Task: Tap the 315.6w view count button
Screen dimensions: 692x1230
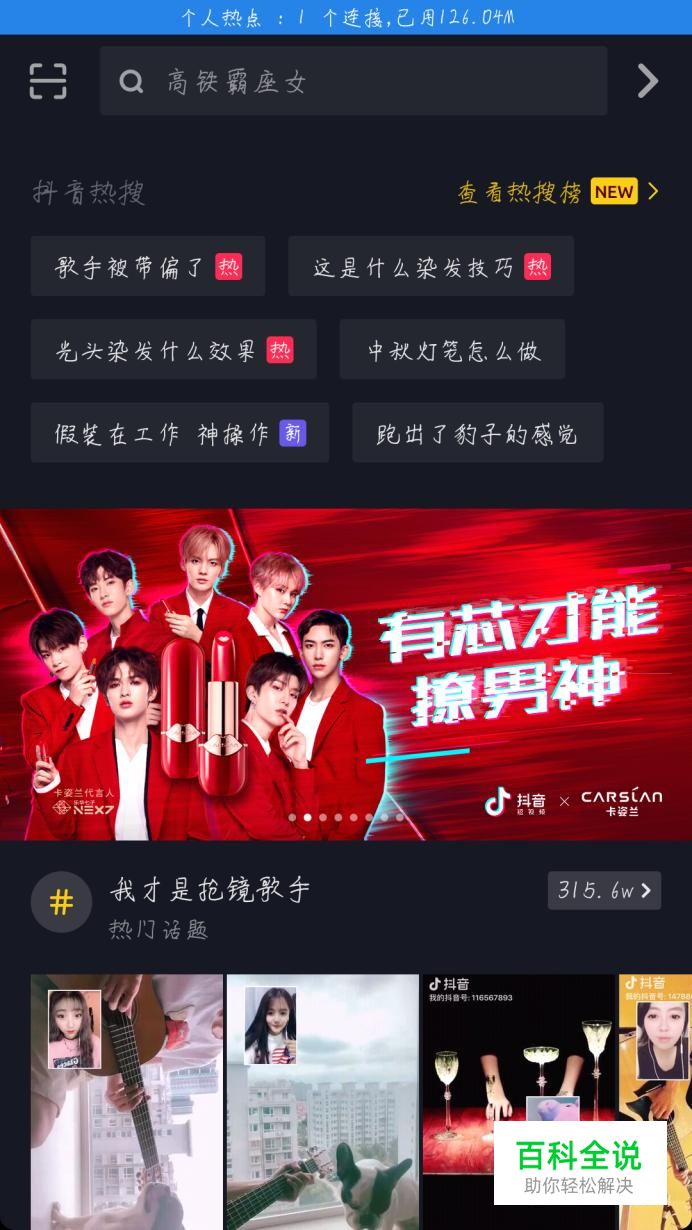Action: coord(604,890)
